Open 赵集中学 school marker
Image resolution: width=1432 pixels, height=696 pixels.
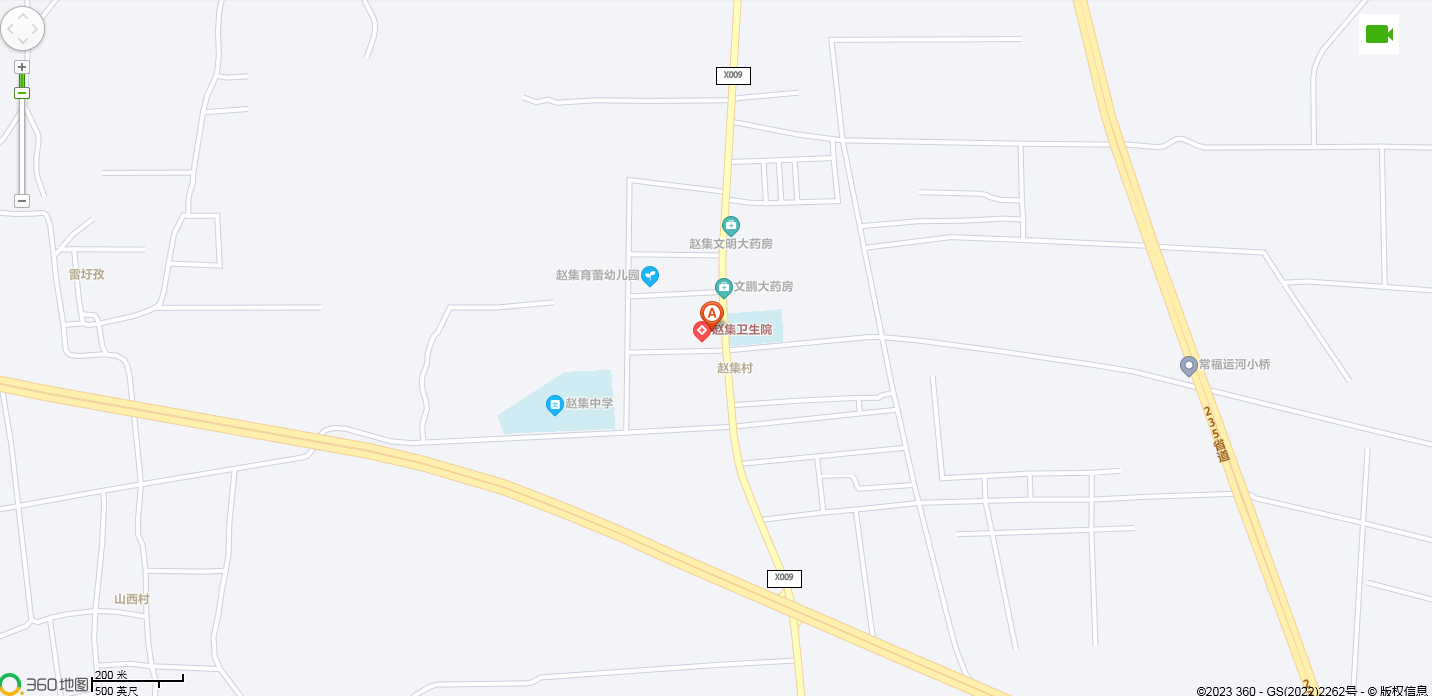pyautogui.click(x=554, y=405)
